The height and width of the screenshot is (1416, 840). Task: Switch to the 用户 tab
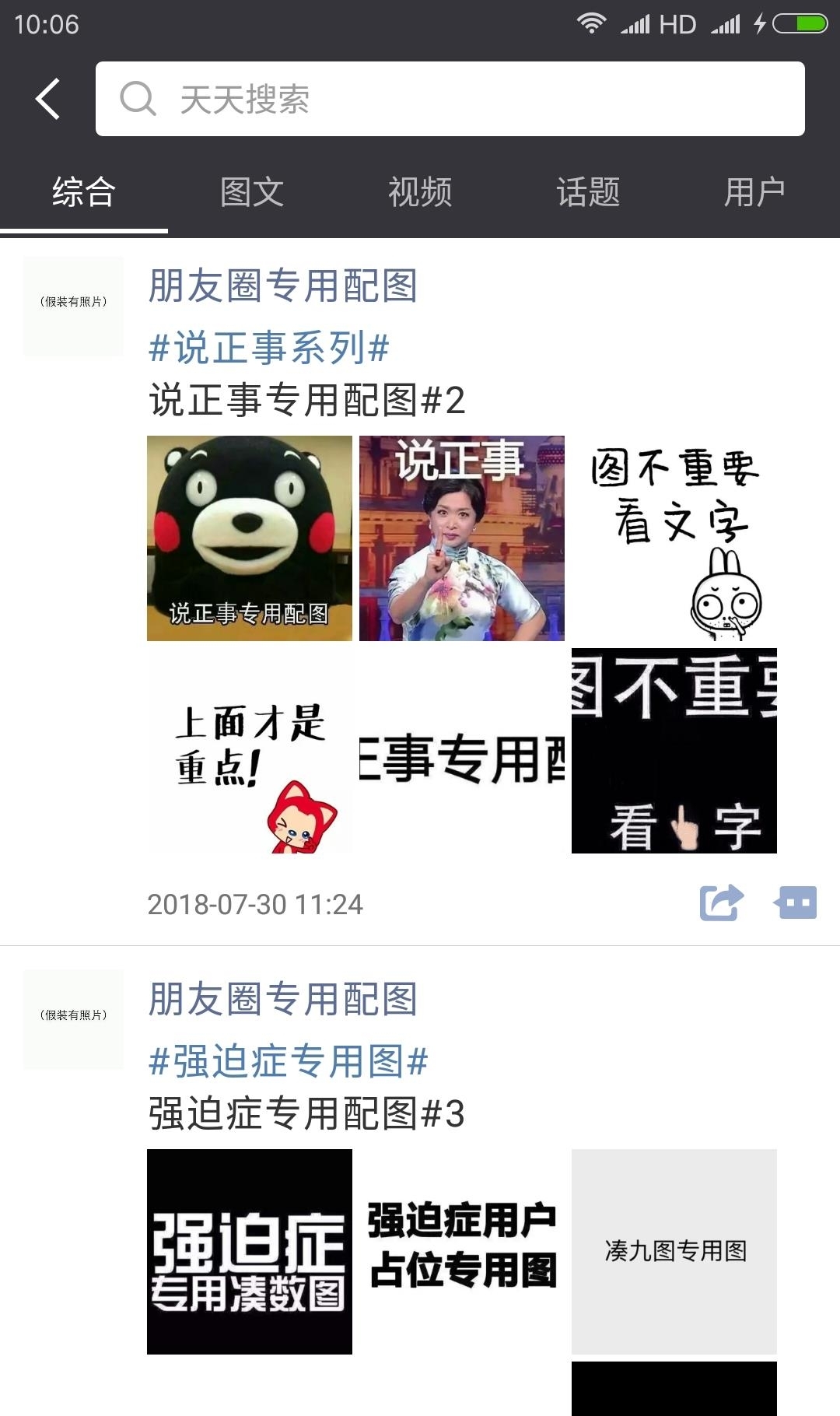(754, 192)
